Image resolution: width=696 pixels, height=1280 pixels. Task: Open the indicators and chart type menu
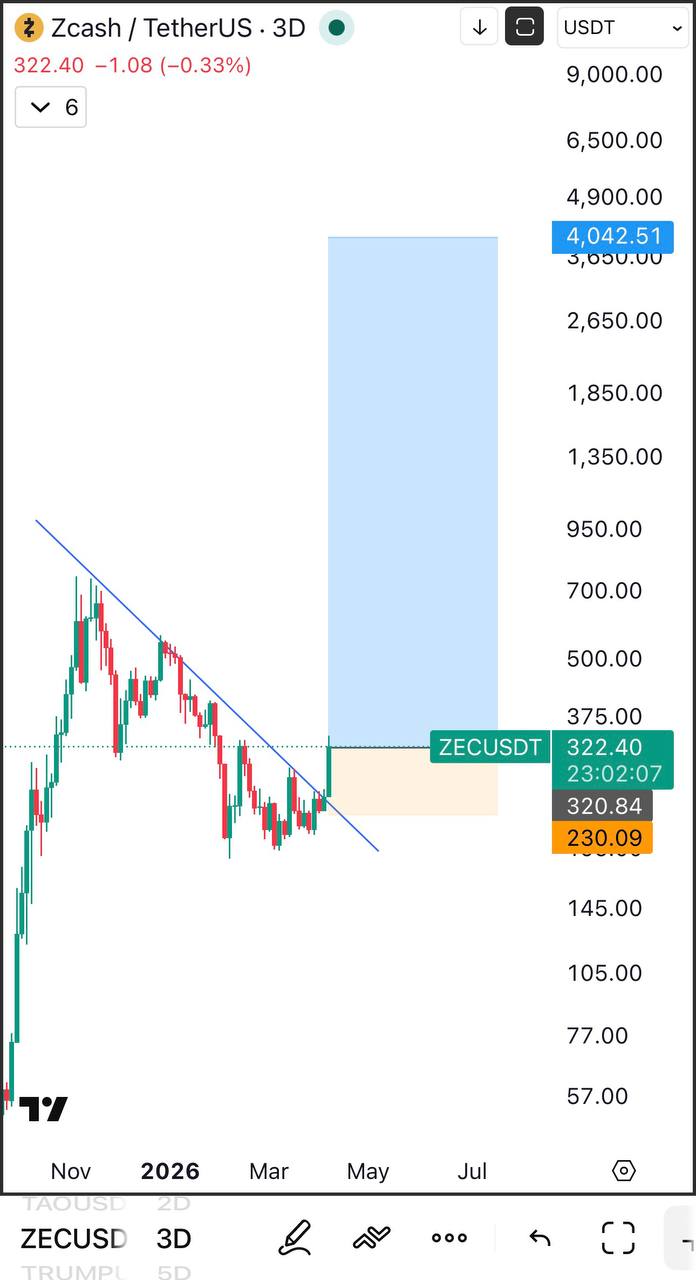pyautogui.click(x=371, y=1238)
